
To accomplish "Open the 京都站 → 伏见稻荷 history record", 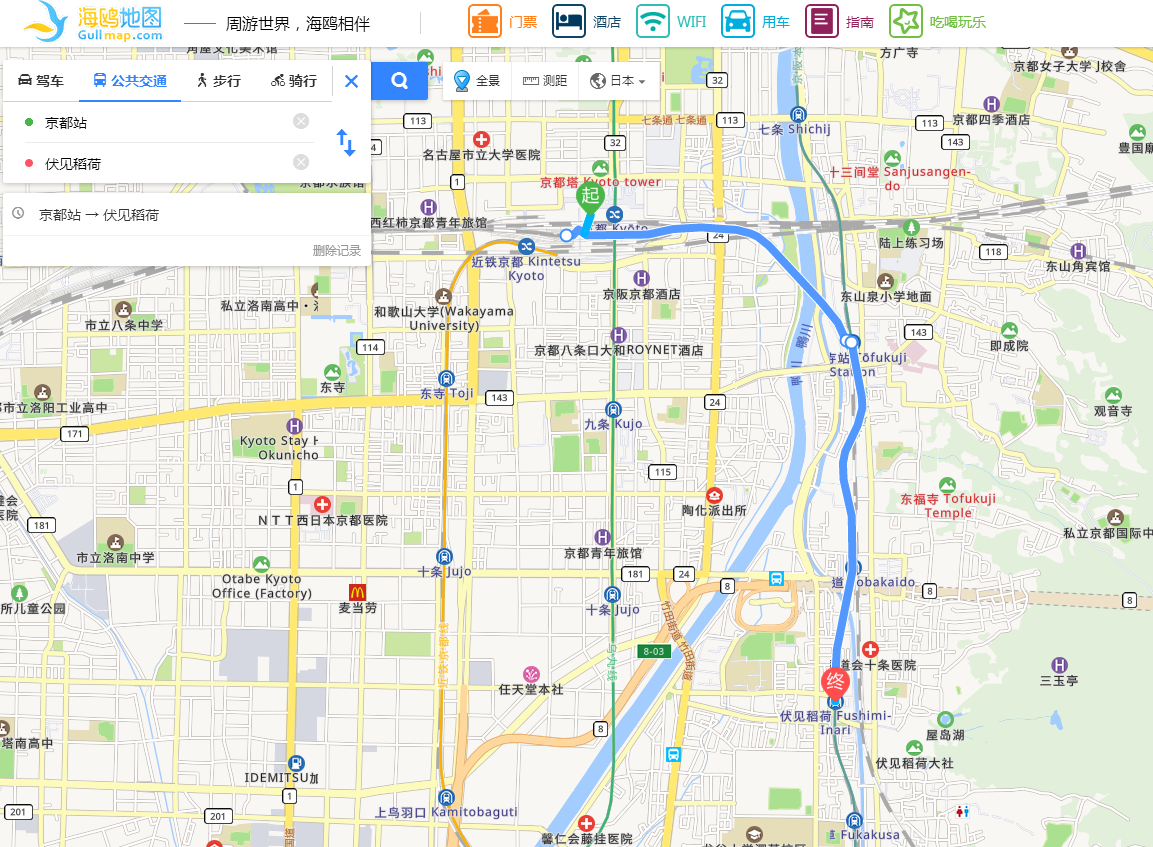I will pyautogui.click(x=99, y=215).
